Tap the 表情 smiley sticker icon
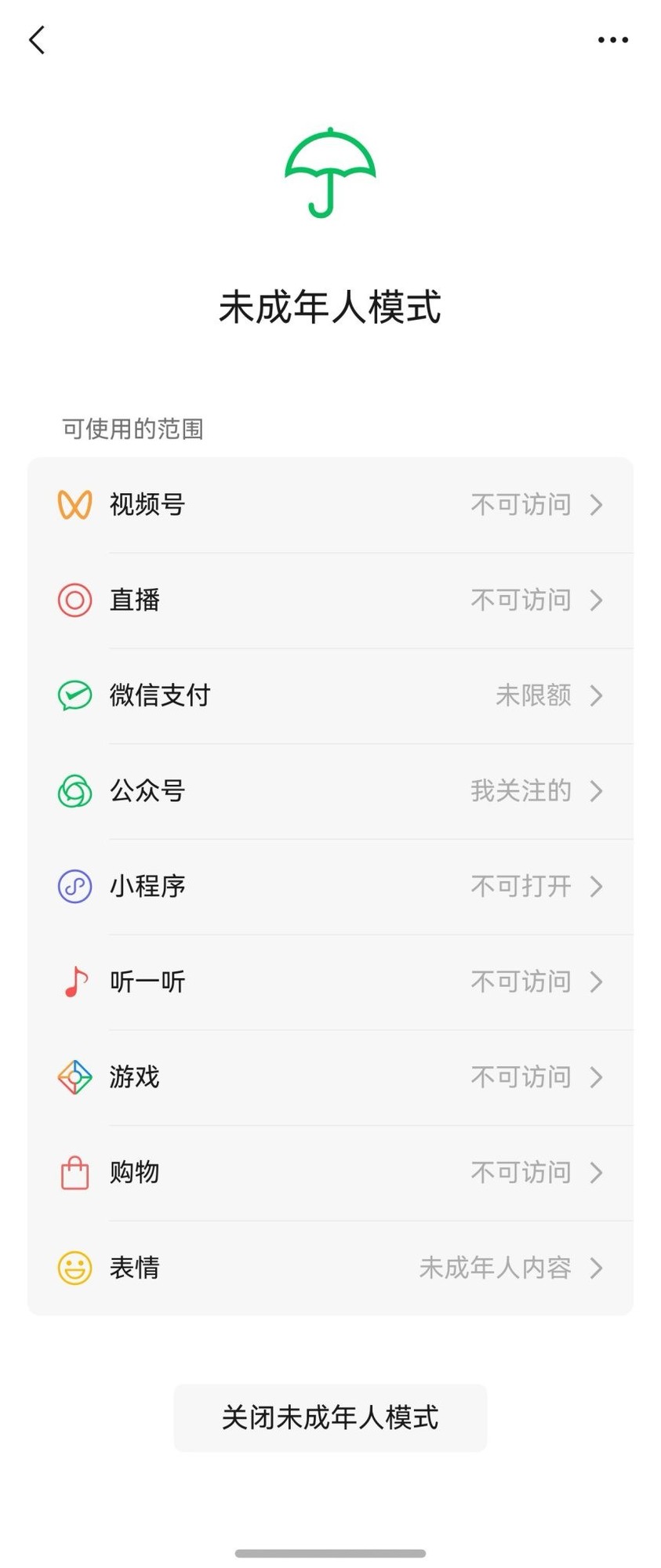The width and height of the screenshot is (661, 1568). pyautogui.click(x=74, y=1268)
